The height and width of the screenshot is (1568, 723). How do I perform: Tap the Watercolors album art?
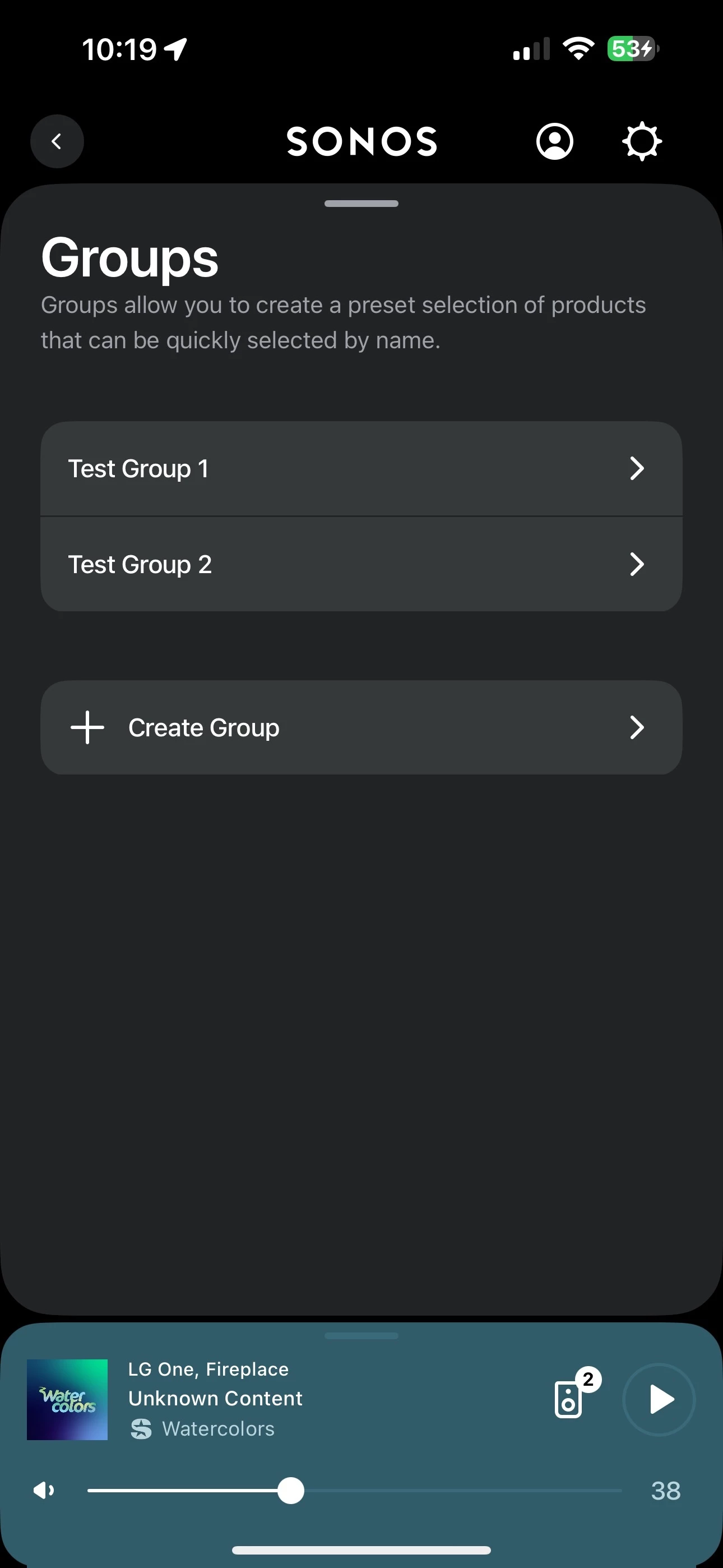(x=67, y=1399)
